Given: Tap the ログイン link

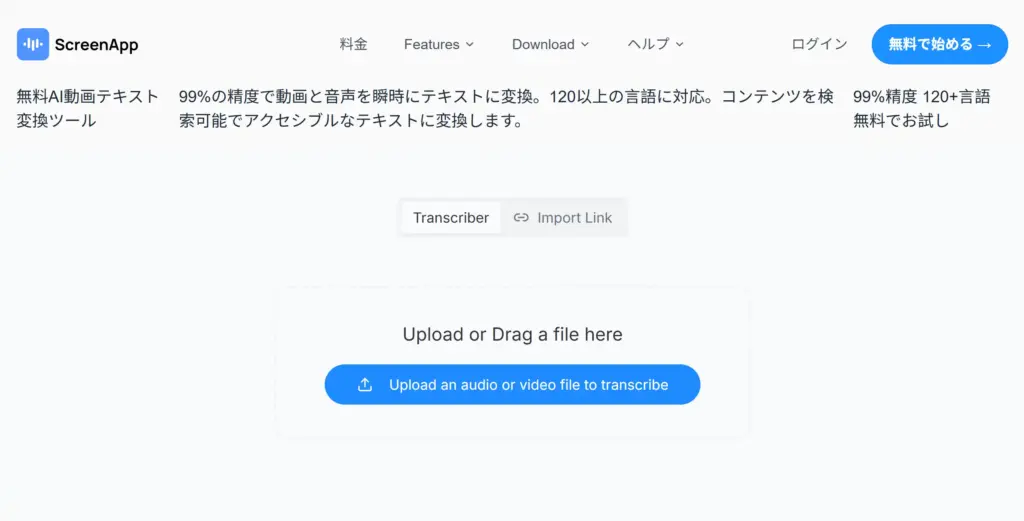Looking at the screenshot, I should click(819, 44).
